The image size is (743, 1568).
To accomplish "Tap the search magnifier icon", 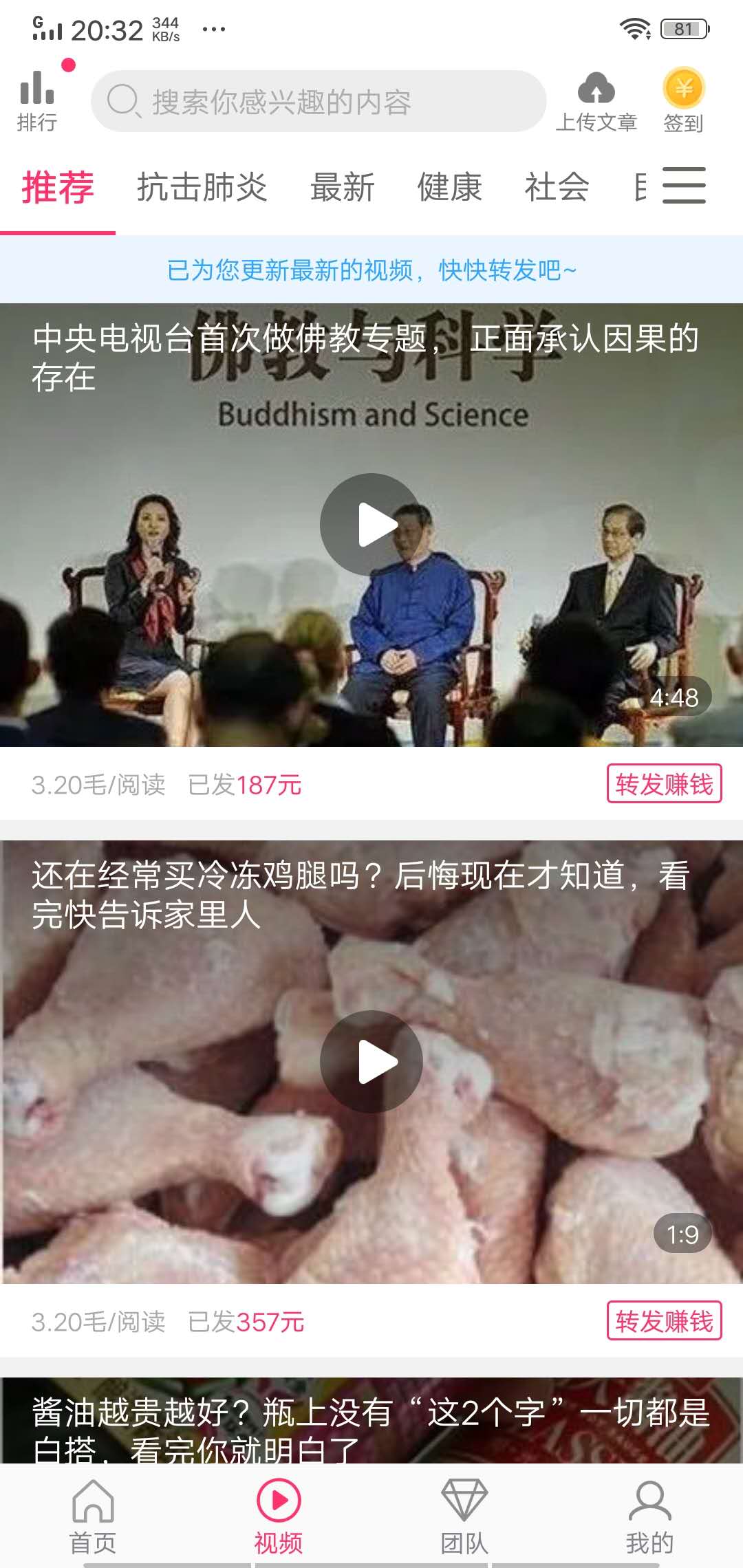I will point(124,101).
